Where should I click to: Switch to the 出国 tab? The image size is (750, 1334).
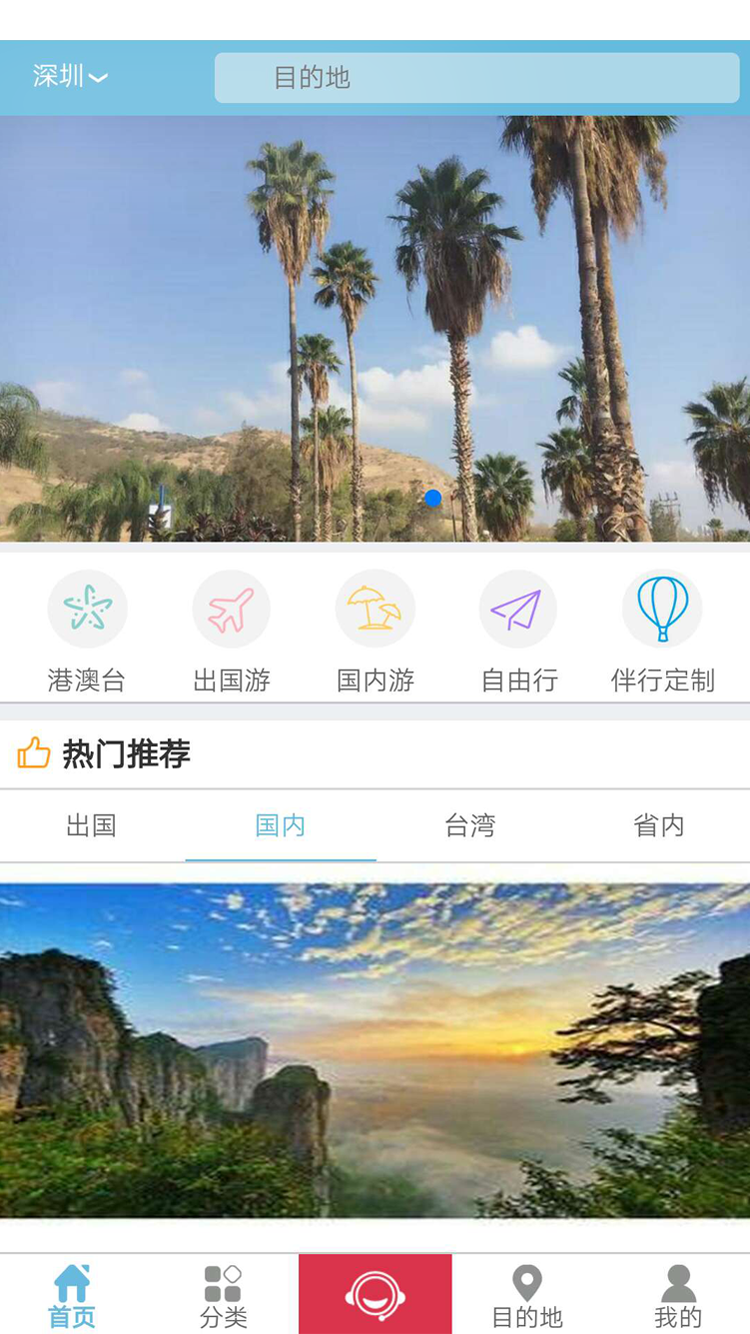[x=93, y=826]
